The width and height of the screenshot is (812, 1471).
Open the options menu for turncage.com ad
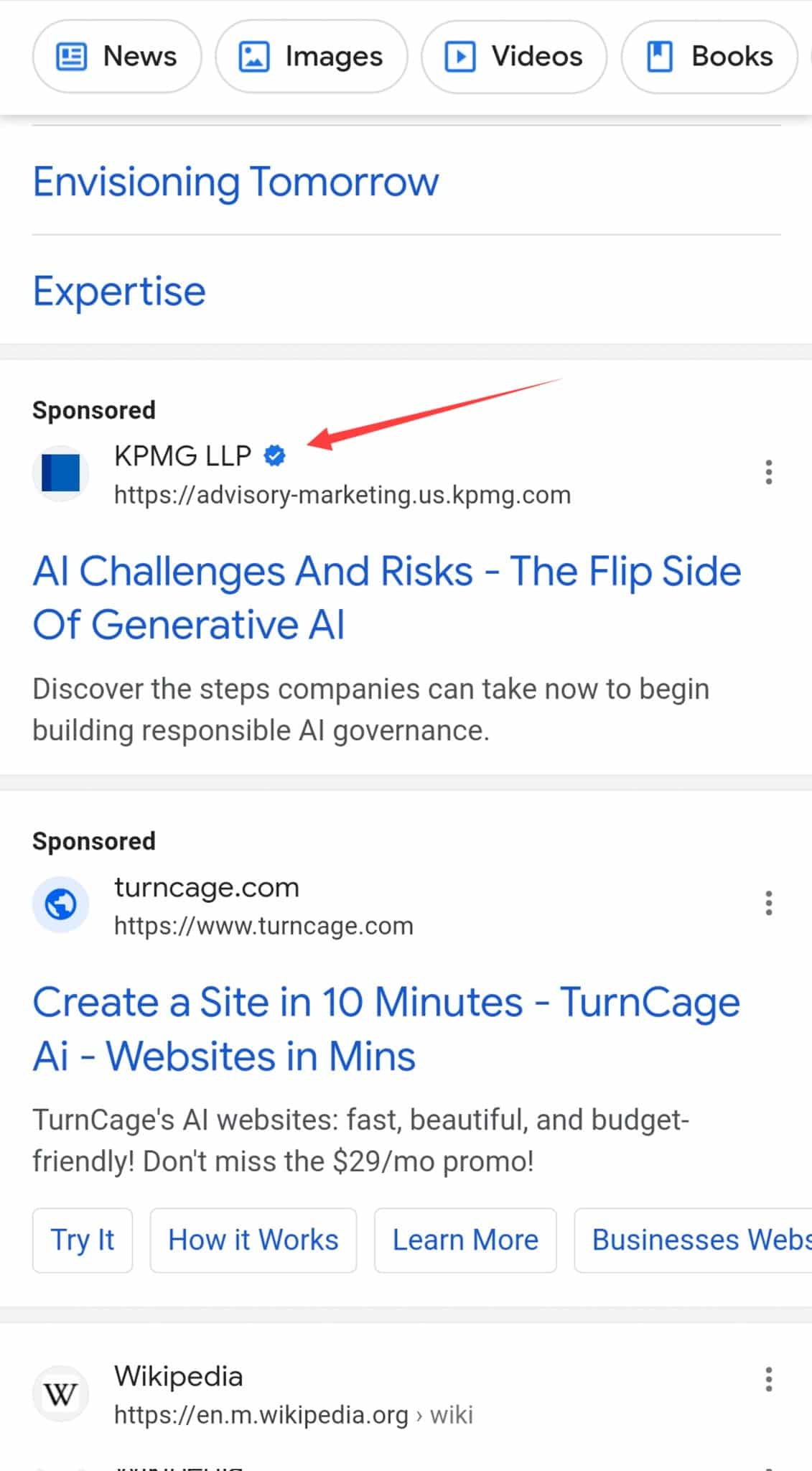[768, 903]
